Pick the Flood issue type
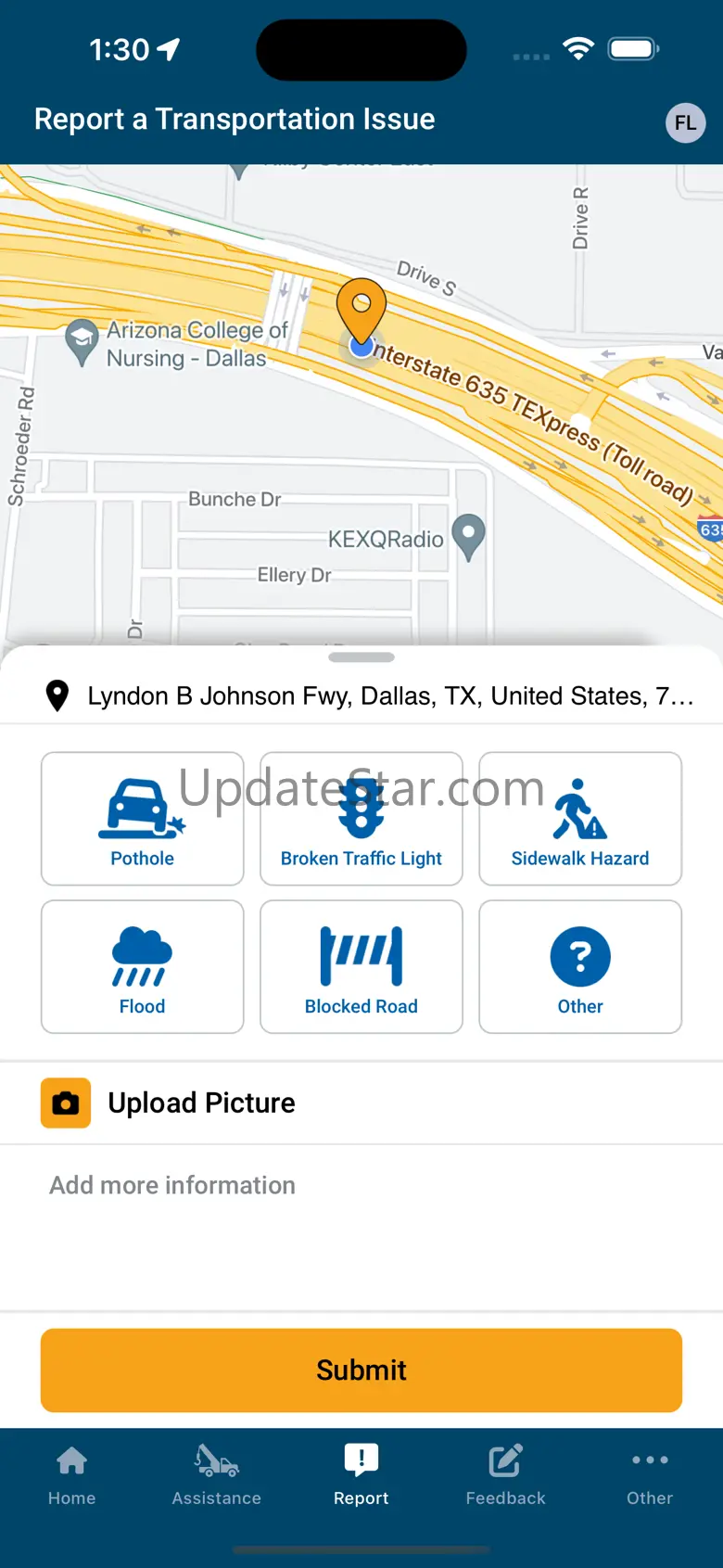 (x=143, y=967)
